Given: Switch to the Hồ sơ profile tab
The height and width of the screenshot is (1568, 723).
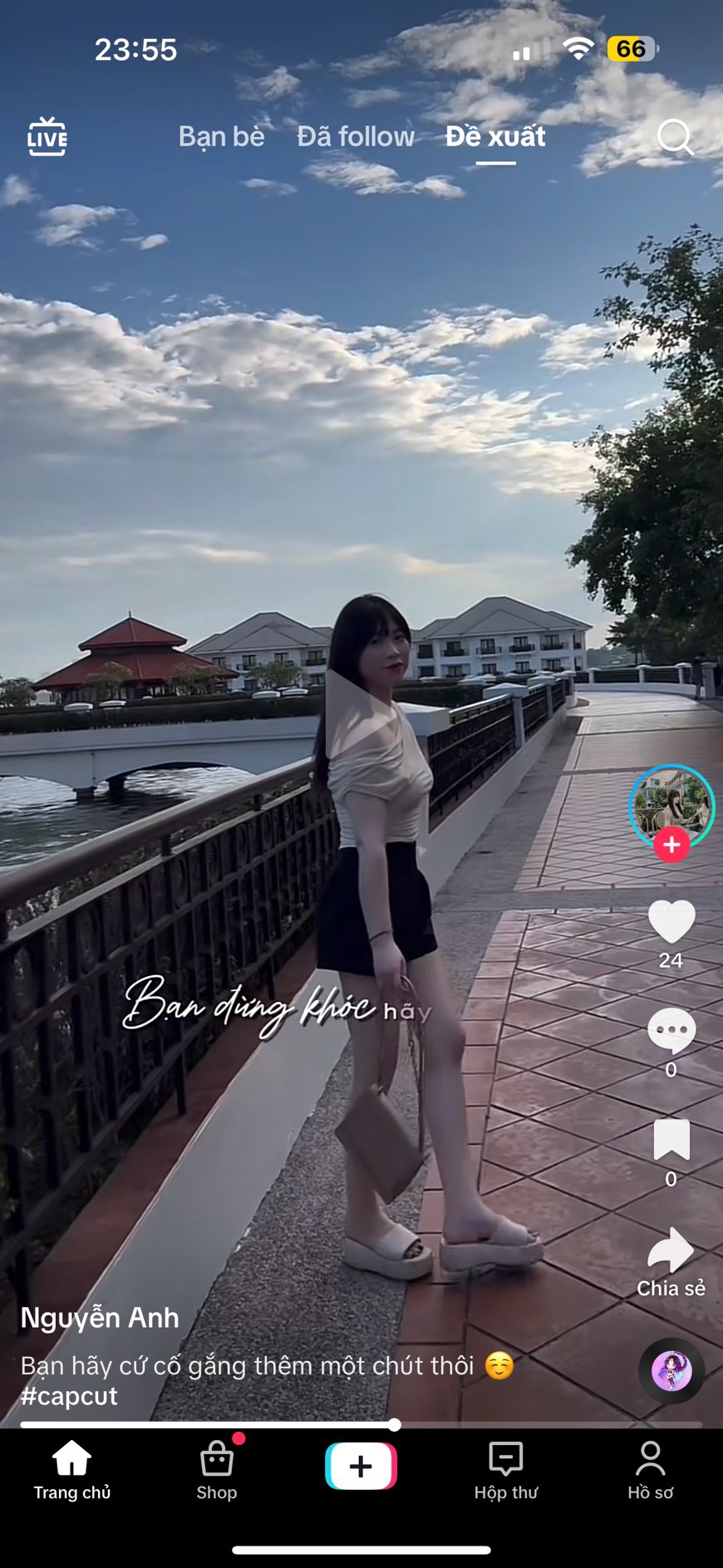Looking at the screenshot, I should click(x=651, y=1472).
